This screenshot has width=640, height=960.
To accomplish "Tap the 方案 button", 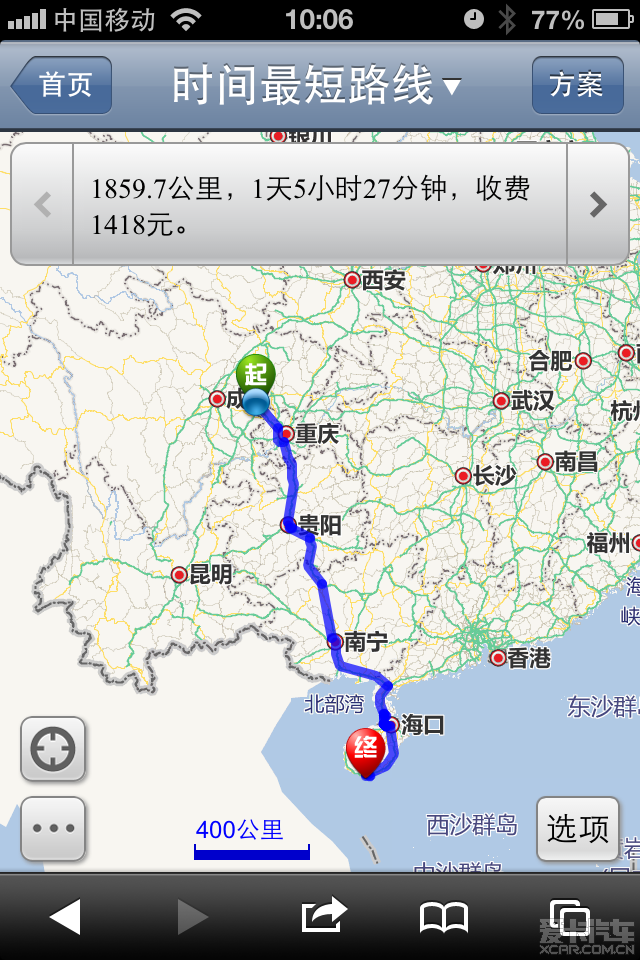I will point(576,85).
